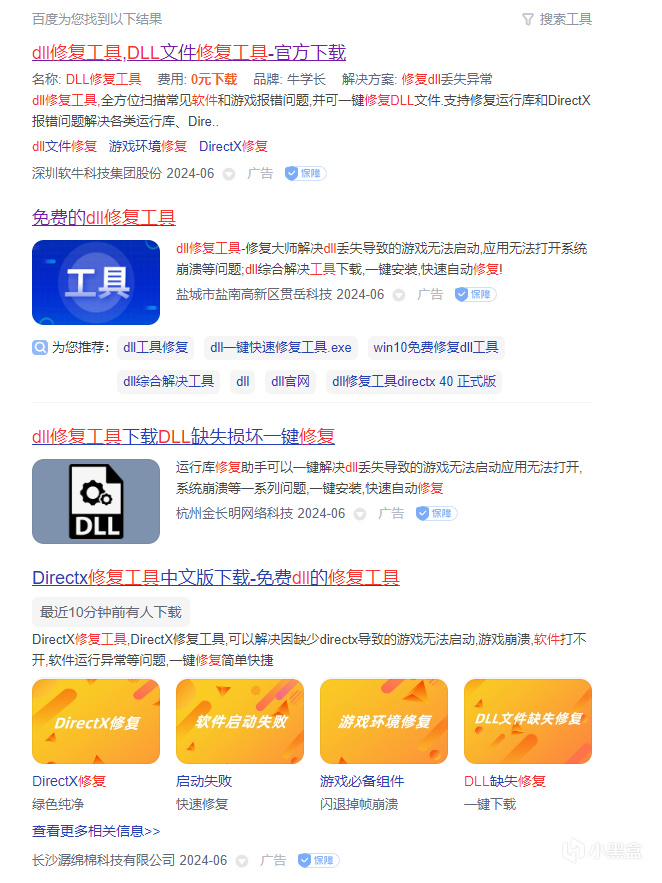Tap the dll综合解决工具 suggestion chip
662x883 pixels.
click(x=168, y=381)
